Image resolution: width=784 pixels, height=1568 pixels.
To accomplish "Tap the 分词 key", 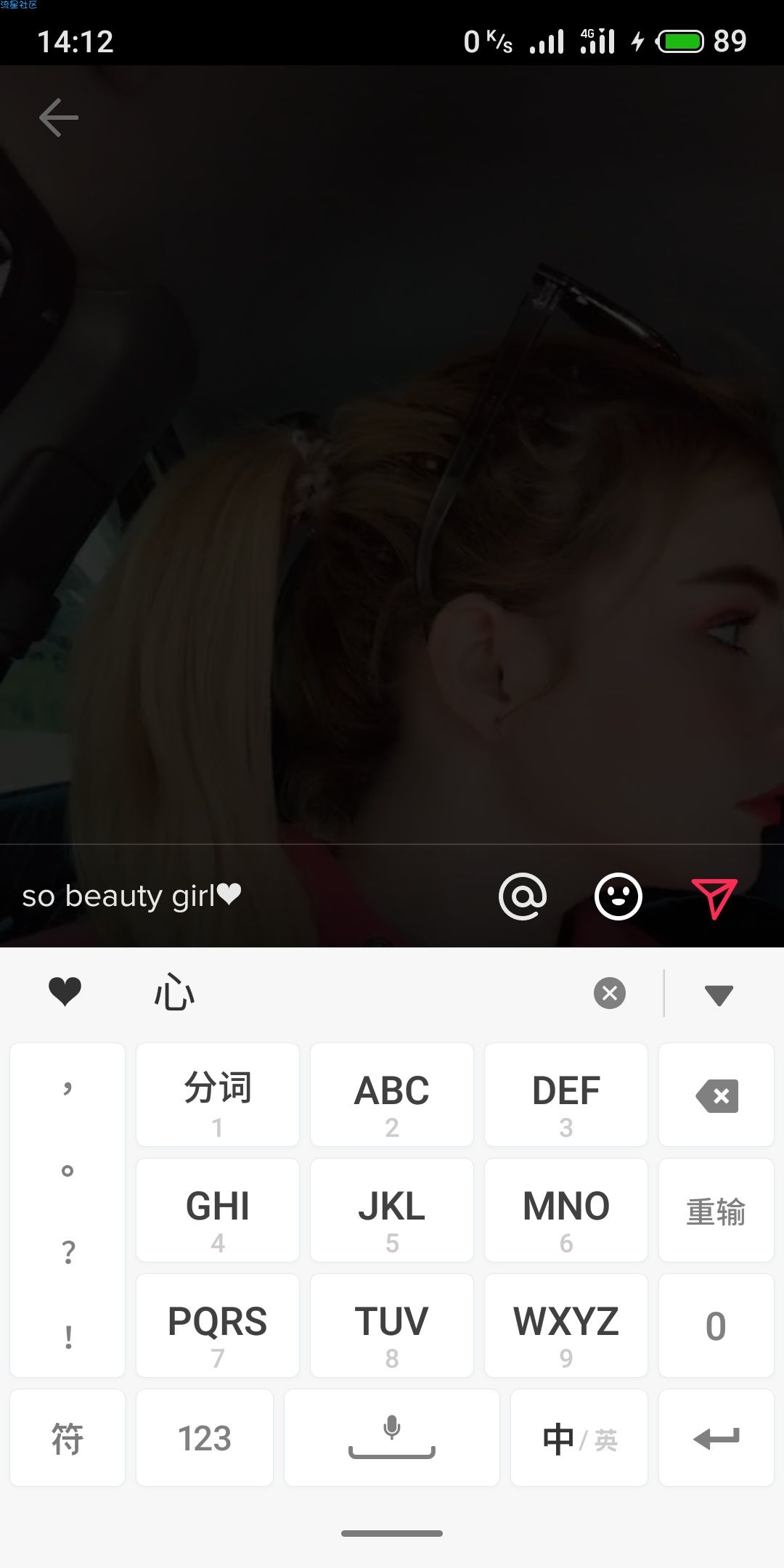I will click(218, 1095).
